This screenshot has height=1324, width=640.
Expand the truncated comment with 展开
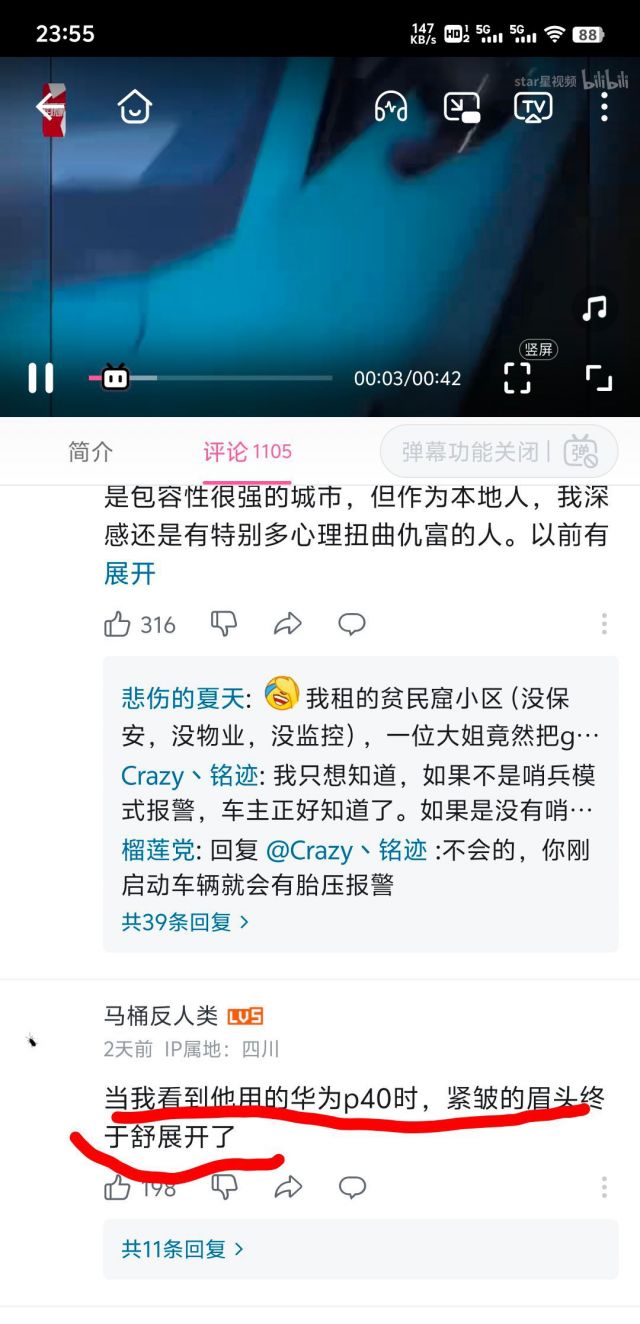[130, 574]
